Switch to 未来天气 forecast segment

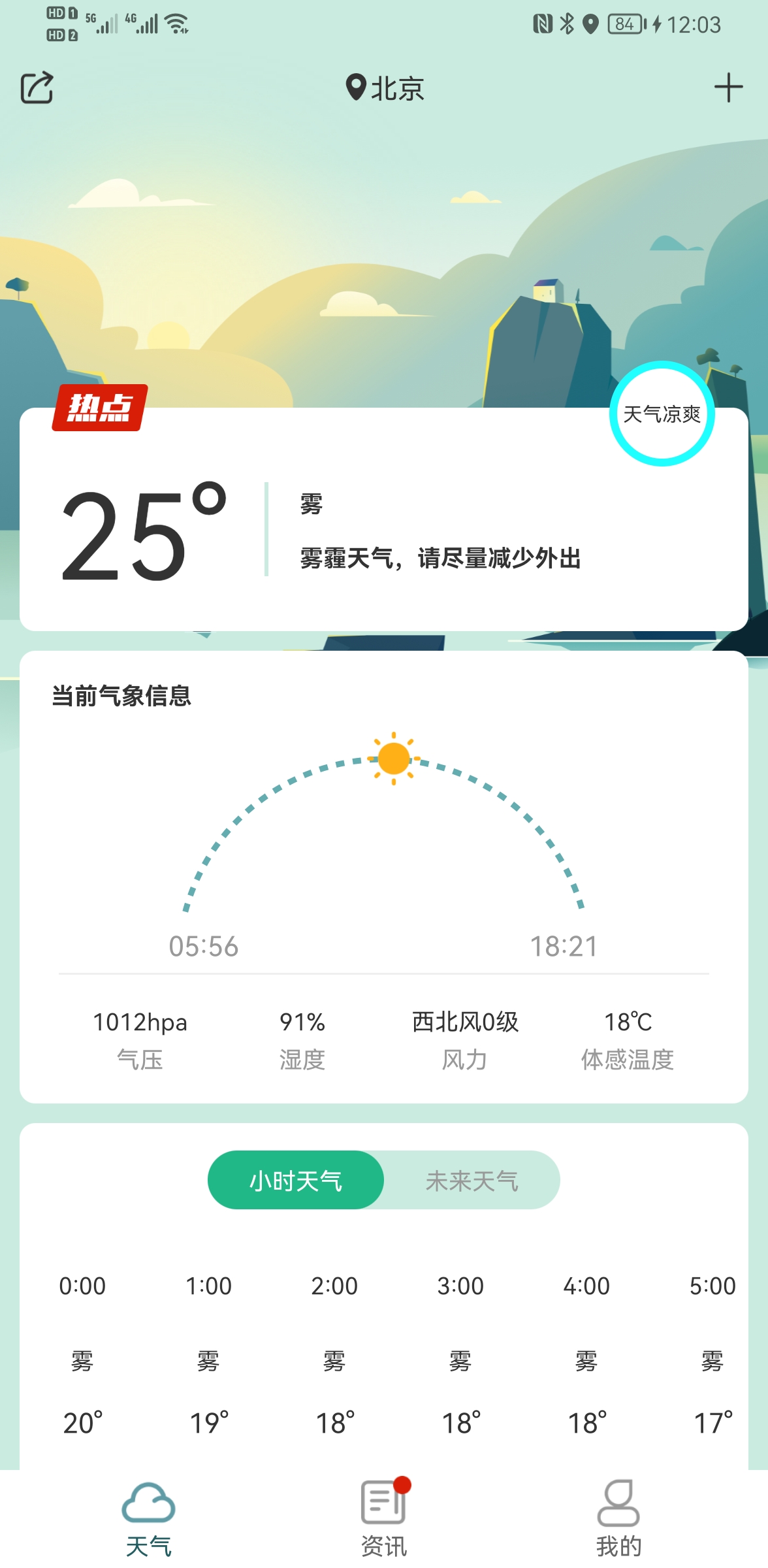tap(472, 1180)
